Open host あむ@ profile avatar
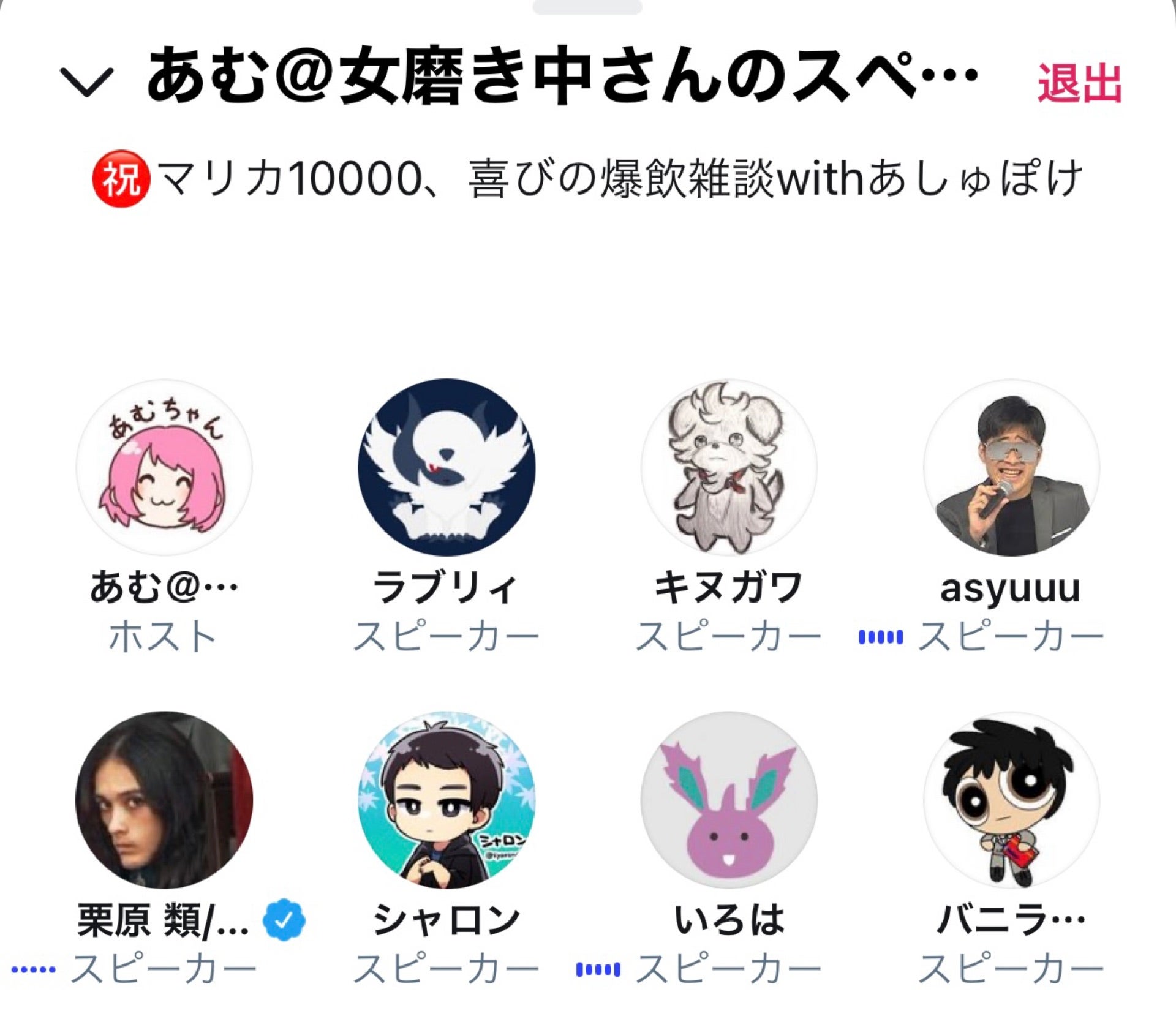Image resolution: width=1176 pixels, height=1019 pixels. coord(164,467)
